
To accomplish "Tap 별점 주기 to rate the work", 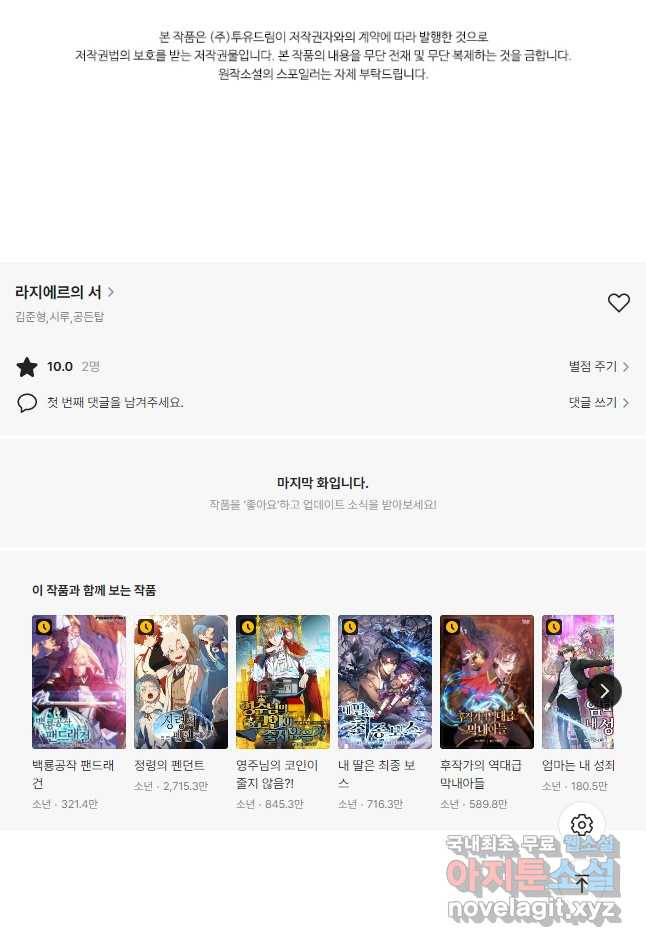I will (598, 367).
